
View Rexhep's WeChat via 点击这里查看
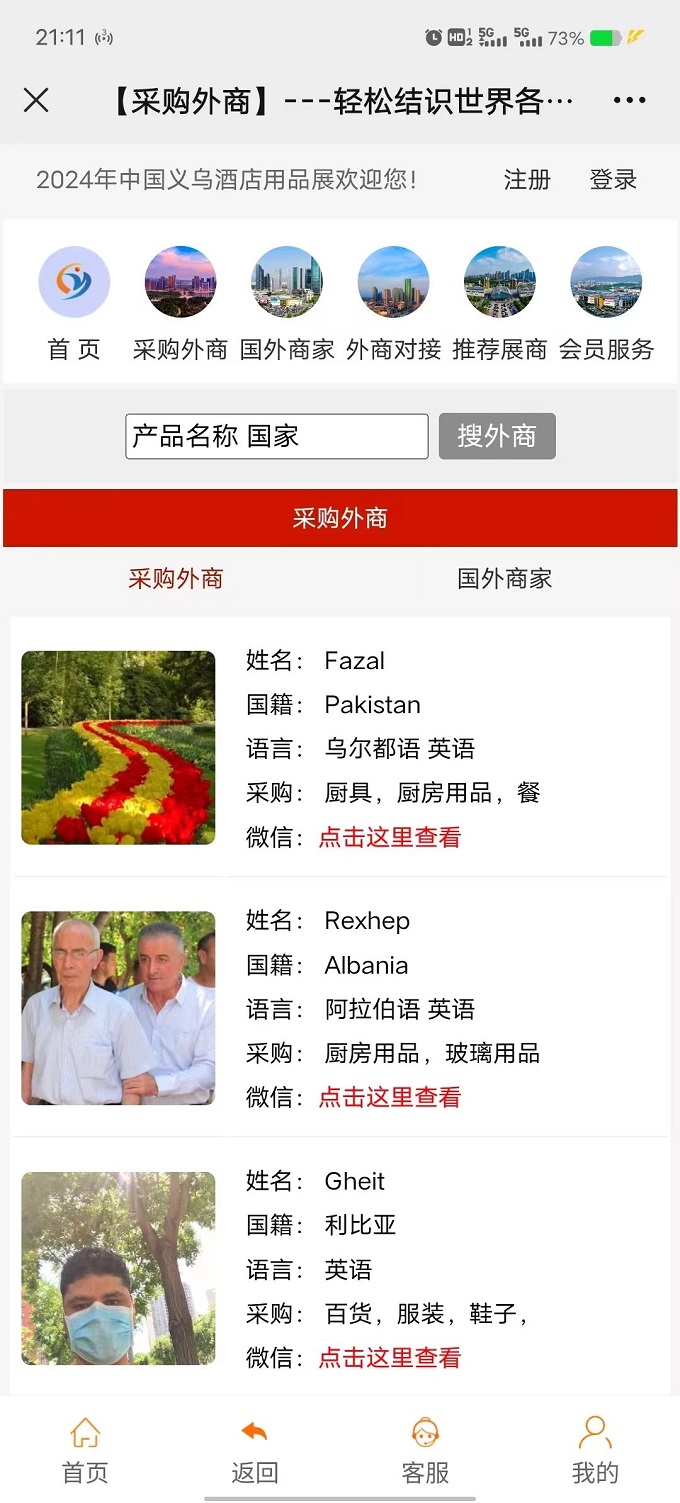click(390, 1097)
